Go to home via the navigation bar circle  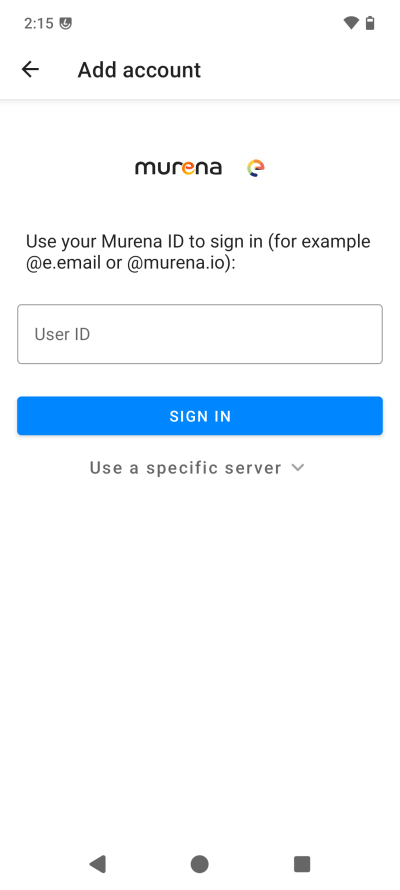click(x=200, y=864)
